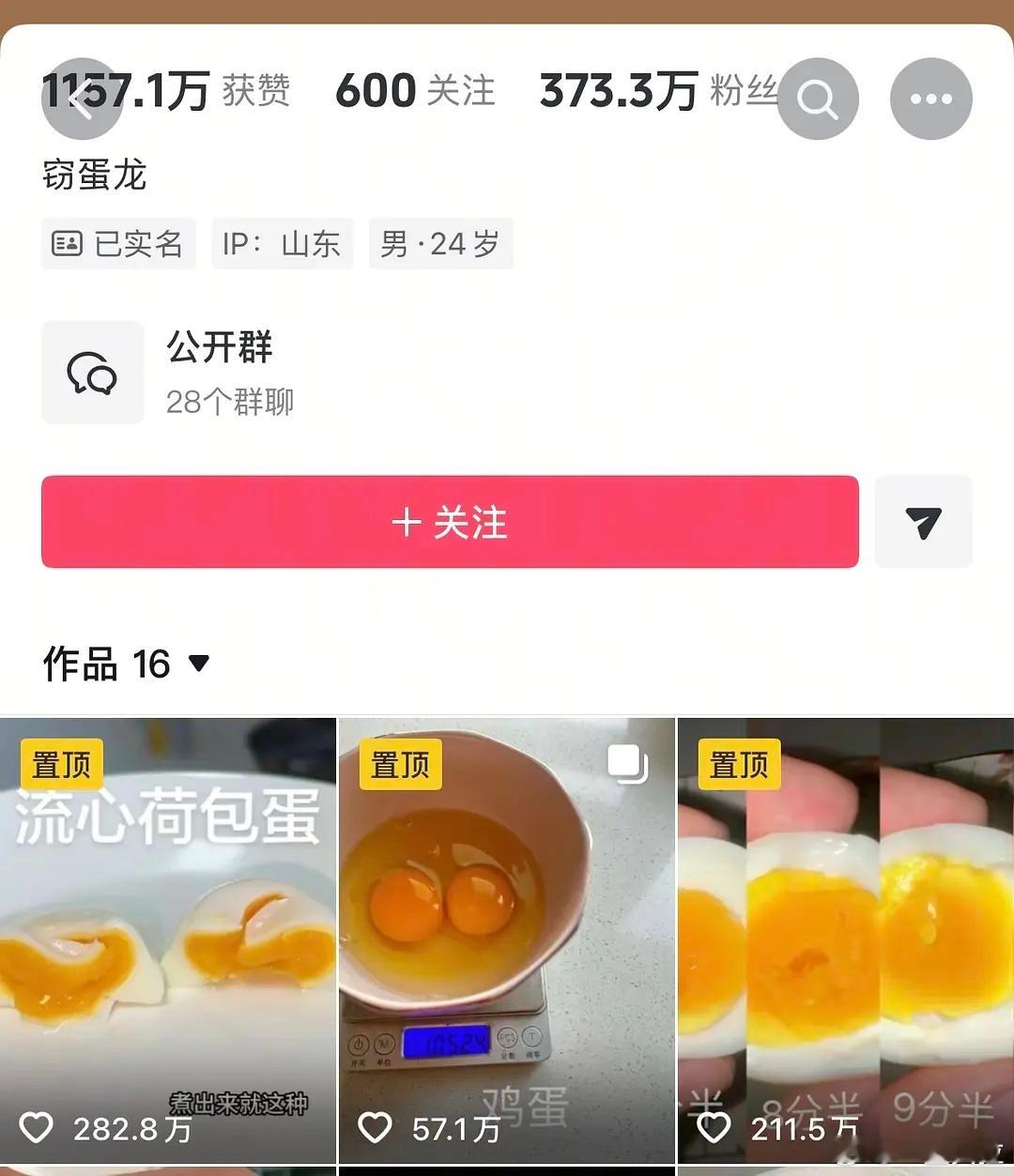Tap the 置顶 badge on rightmost video
The image size is (1014, 1176).
tap(739, 764)
